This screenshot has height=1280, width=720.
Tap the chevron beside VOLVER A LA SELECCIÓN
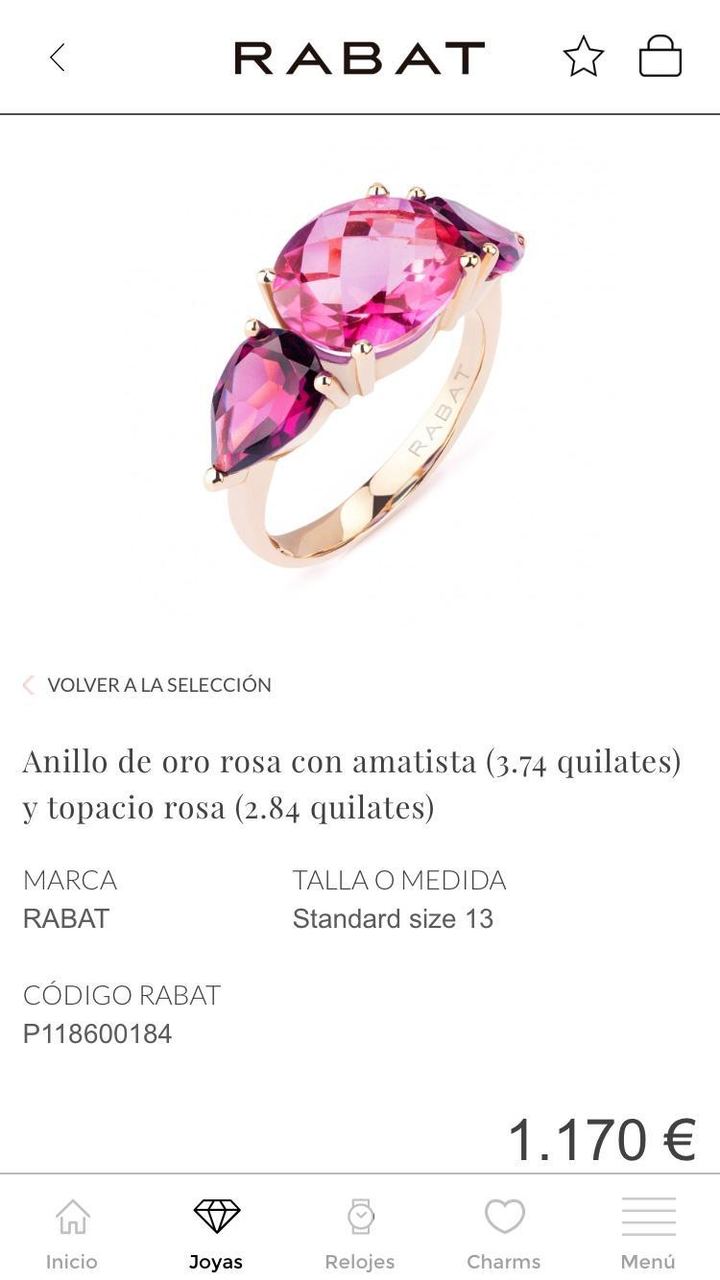(31, 686)
